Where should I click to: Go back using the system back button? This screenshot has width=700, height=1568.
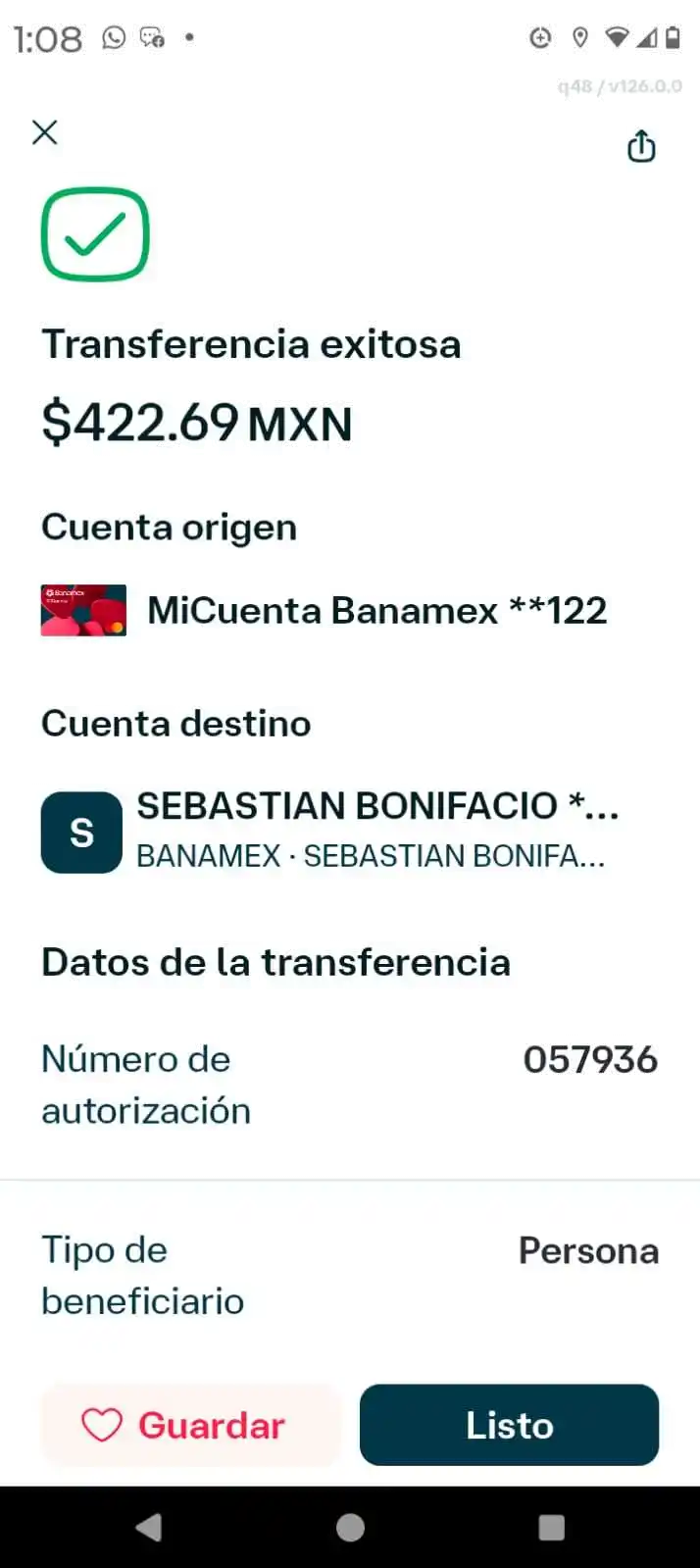click(149, 1528)
